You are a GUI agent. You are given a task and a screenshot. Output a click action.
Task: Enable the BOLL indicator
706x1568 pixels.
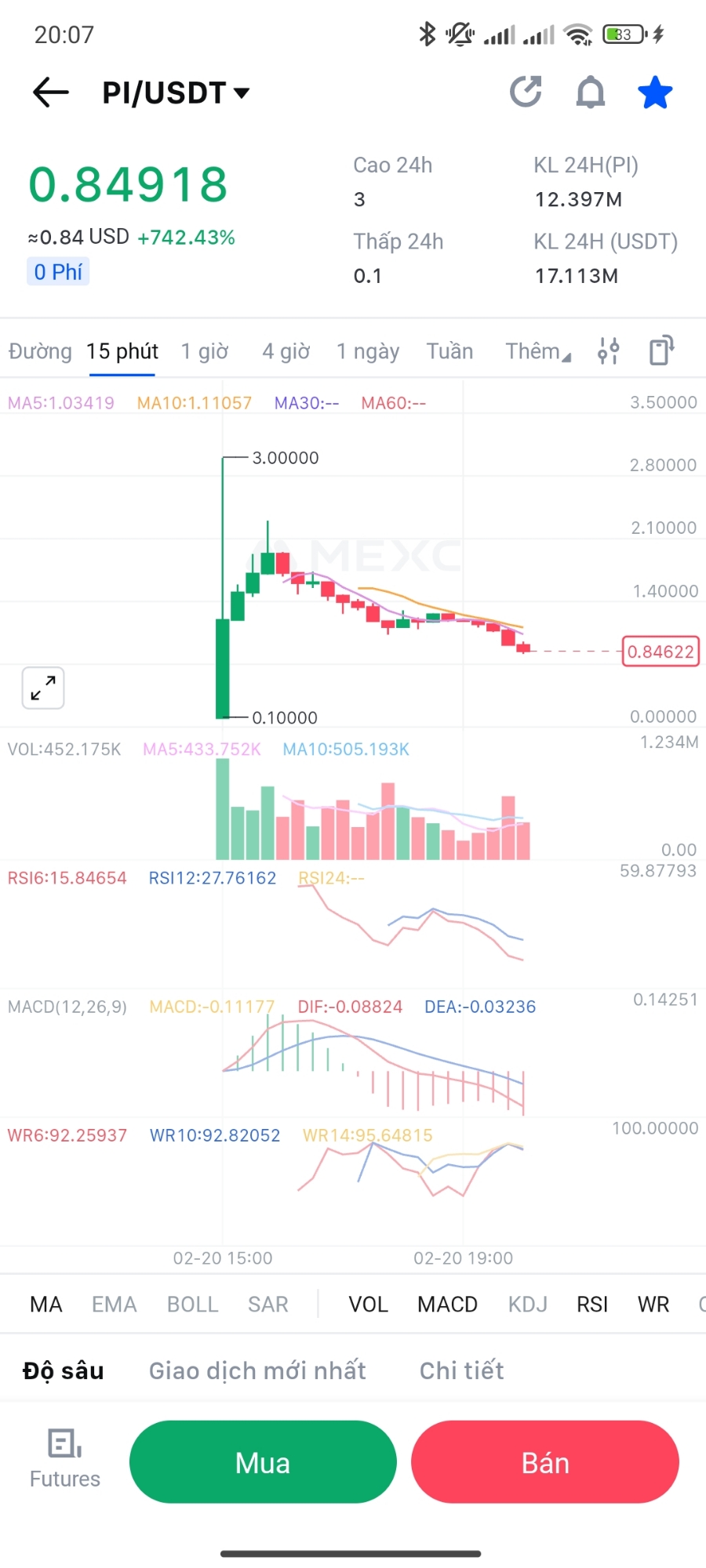(x=192, y=1305)
